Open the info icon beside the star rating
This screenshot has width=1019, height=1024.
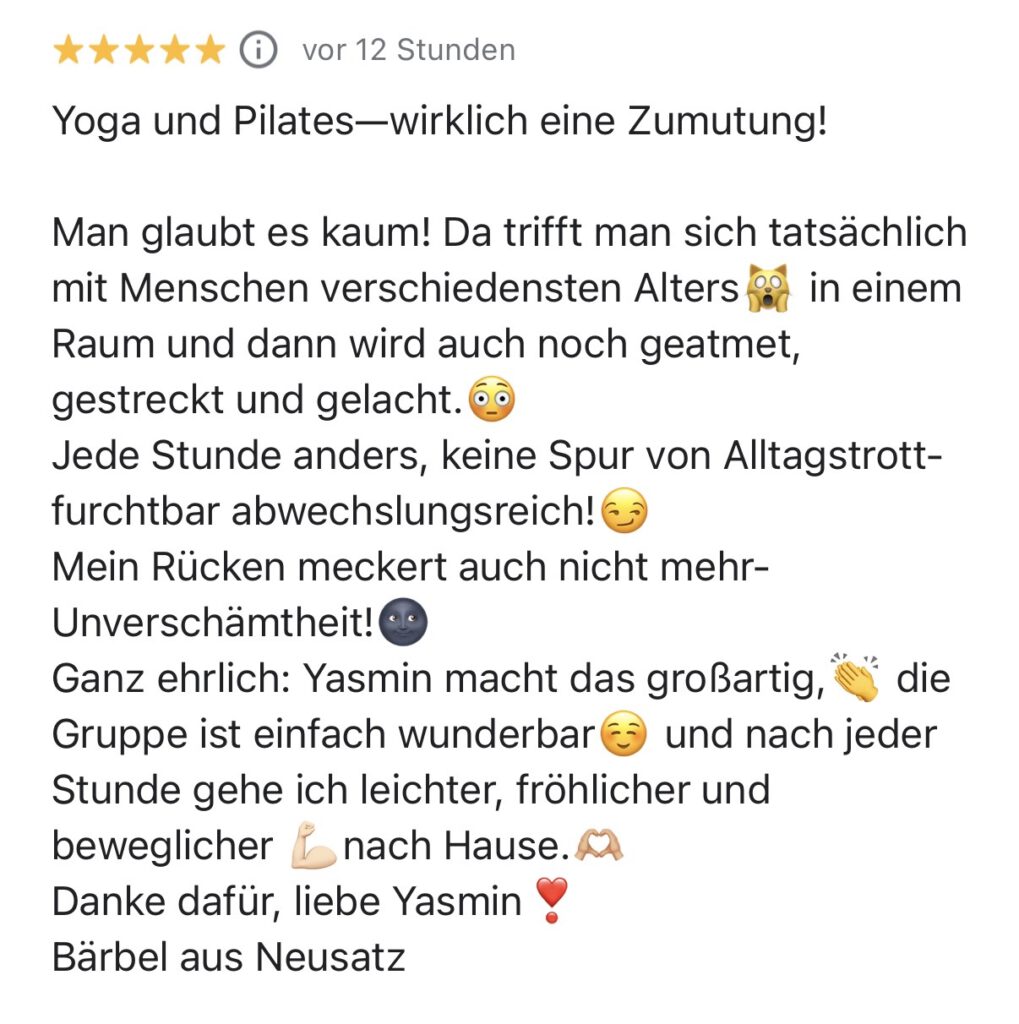pos(259,50)
